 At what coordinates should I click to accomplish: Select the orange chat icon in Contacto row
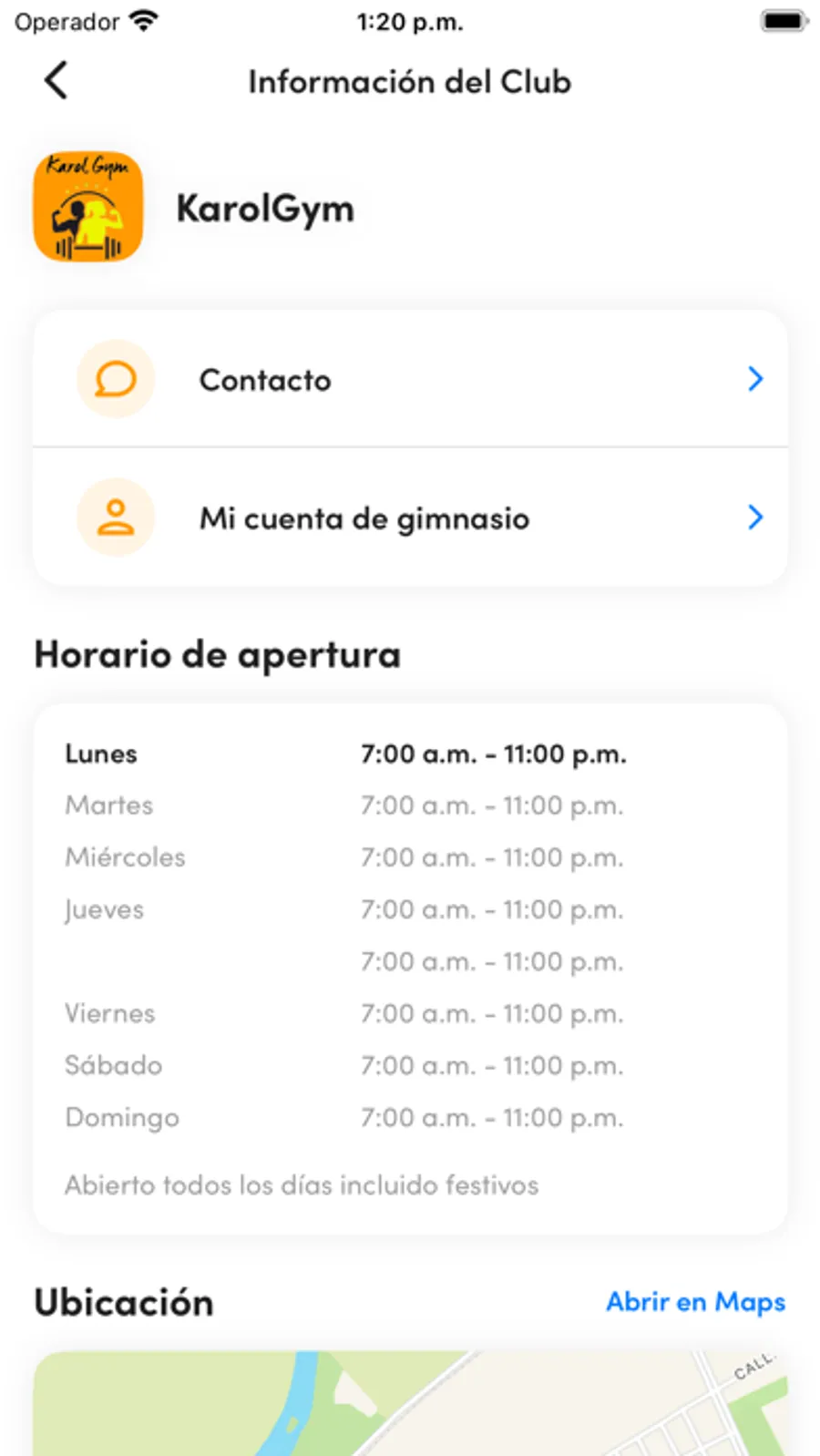(x=117, y=379)
